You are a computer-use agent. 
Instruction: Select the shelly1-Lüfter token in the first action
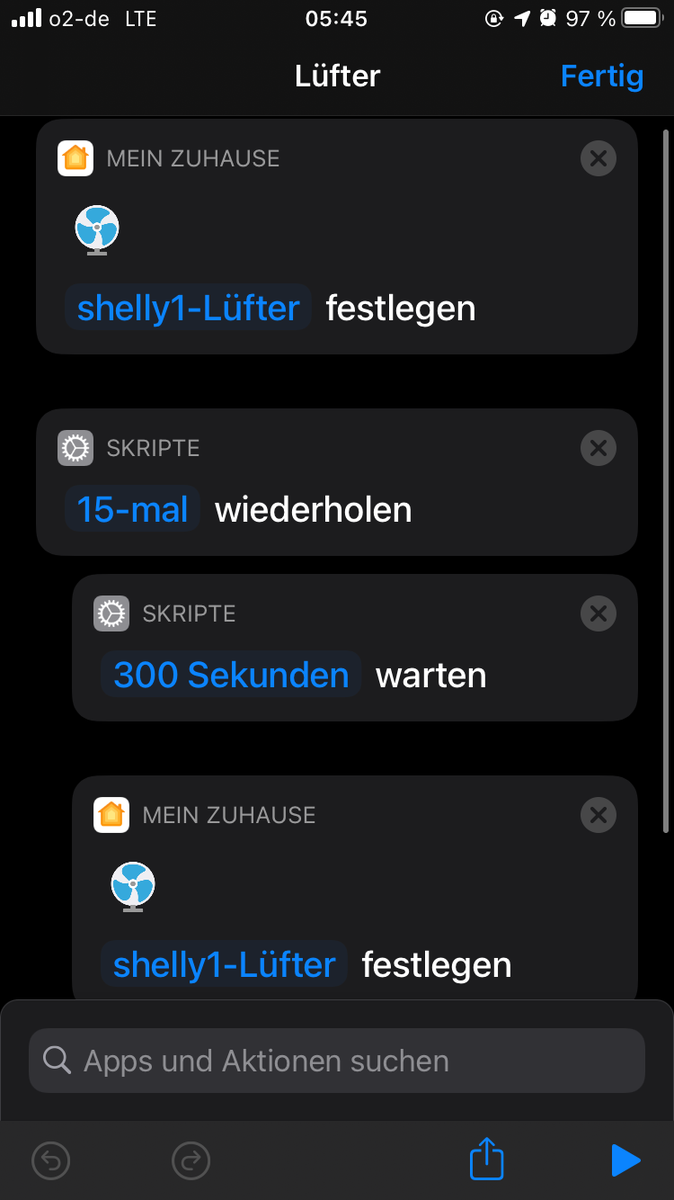pos(189,307)
